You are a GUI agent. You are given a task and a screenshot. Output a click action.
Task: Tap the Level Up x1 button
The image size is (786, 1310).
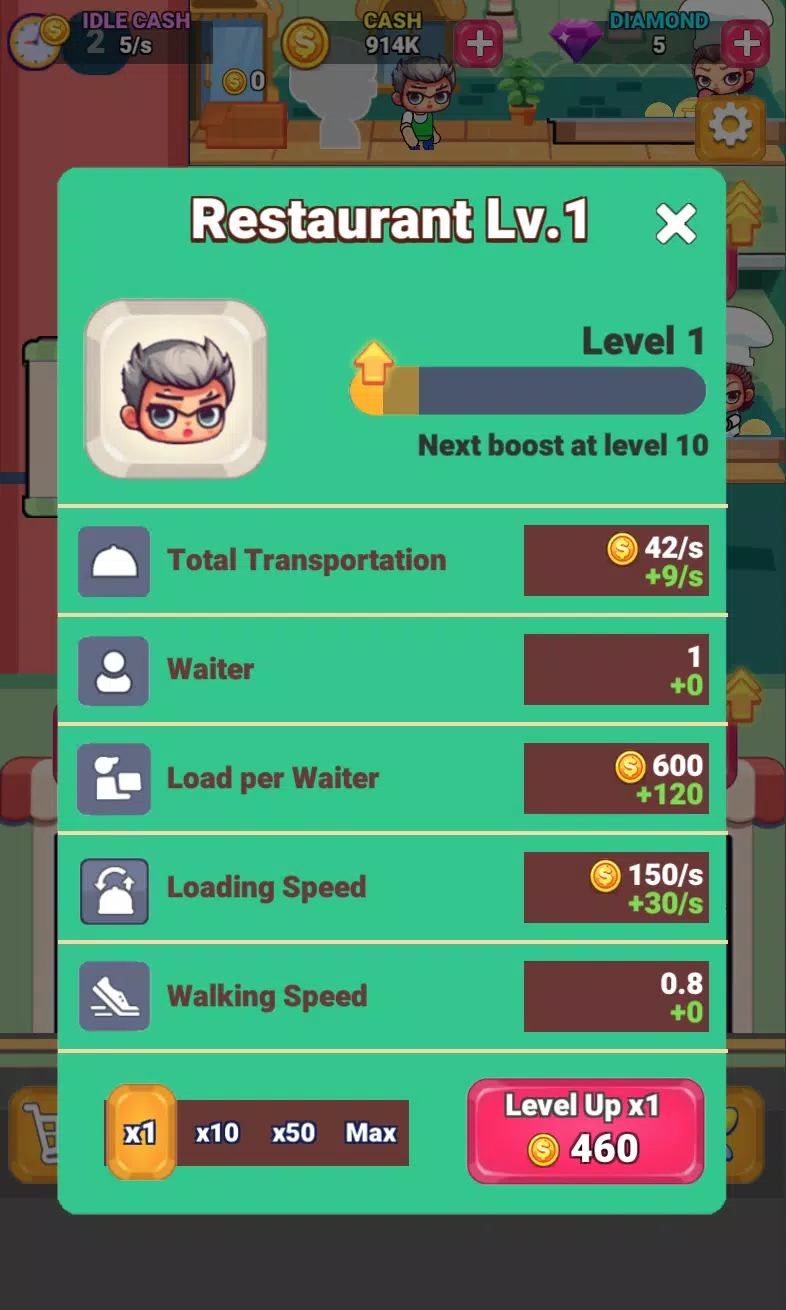585,1131
